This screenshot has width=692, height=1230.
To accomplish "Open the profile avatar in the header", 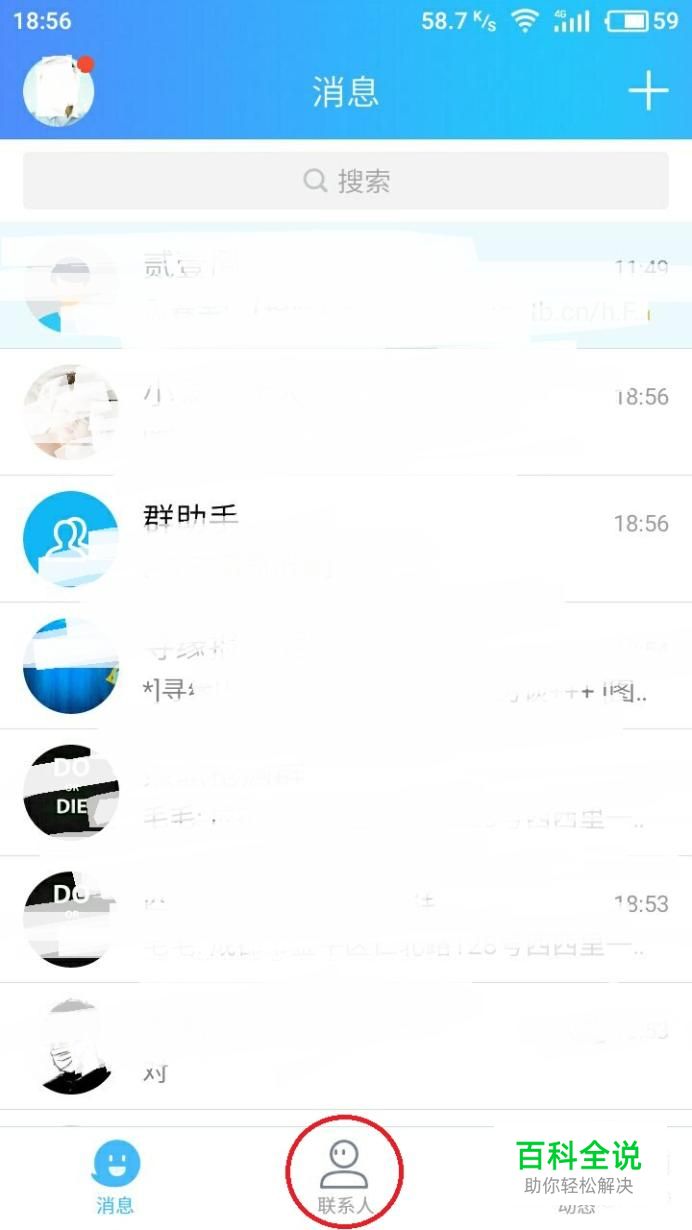I will click(58, 91).
